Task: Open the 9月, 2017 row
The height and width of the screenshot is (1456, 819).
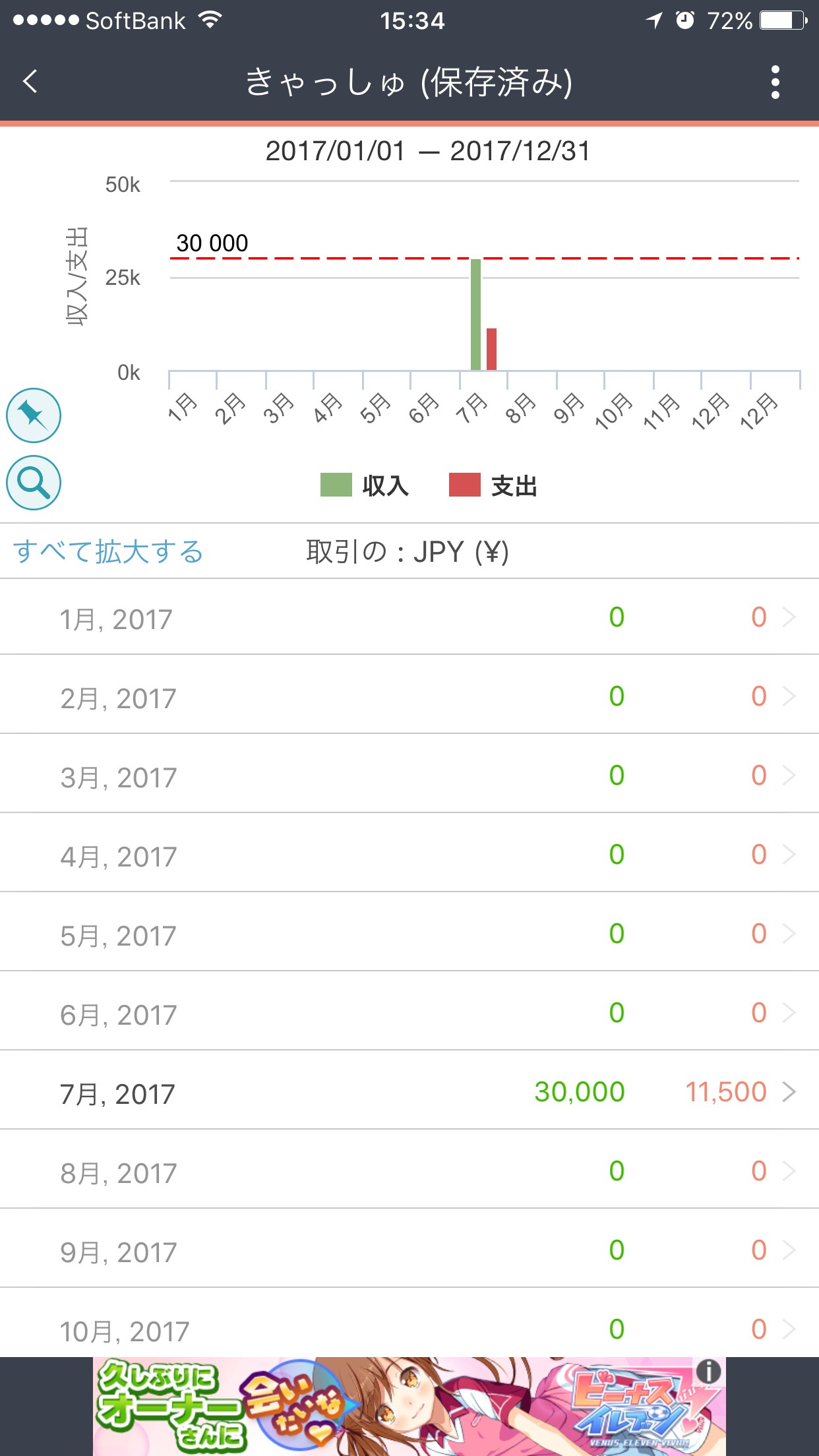Action: 409,1251
